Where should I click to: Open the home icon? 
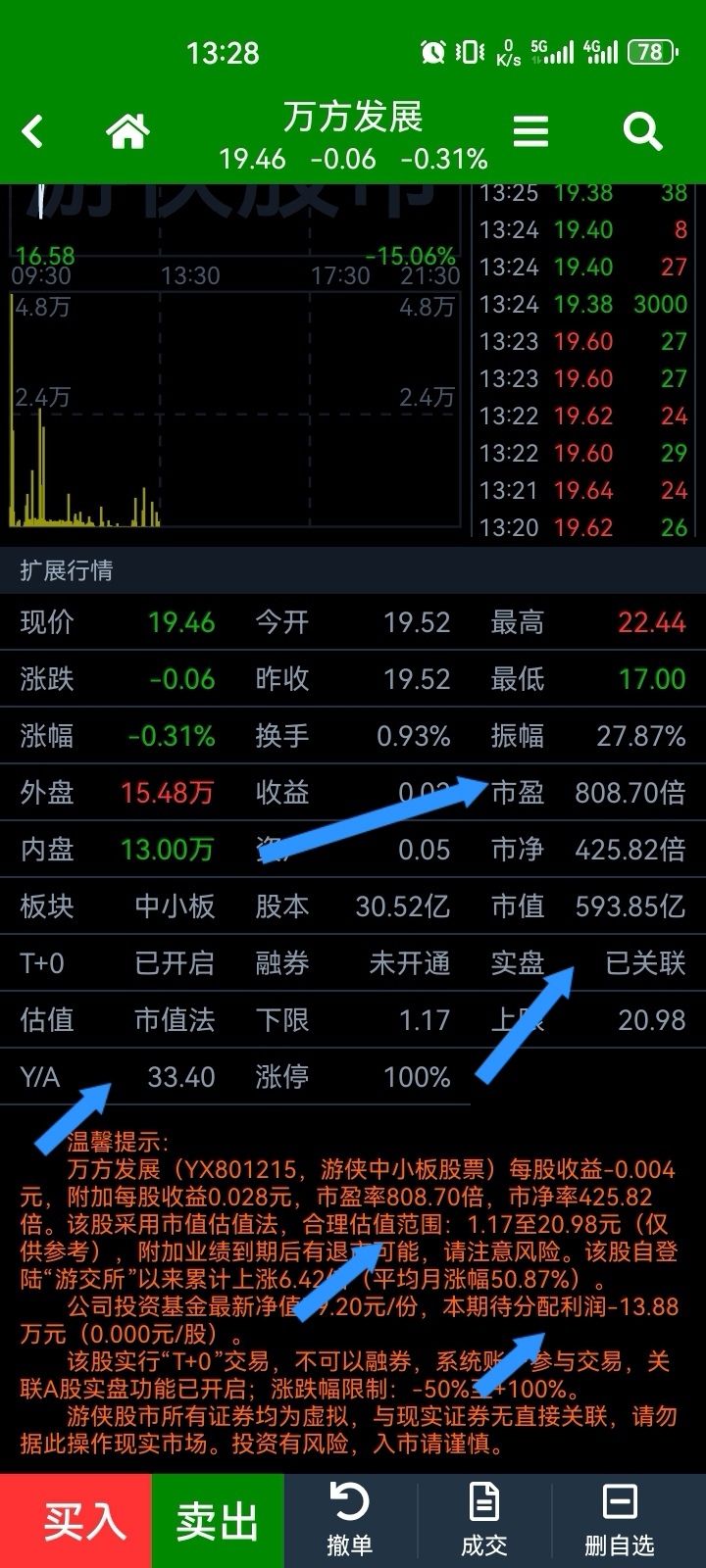tap(127, 131)
